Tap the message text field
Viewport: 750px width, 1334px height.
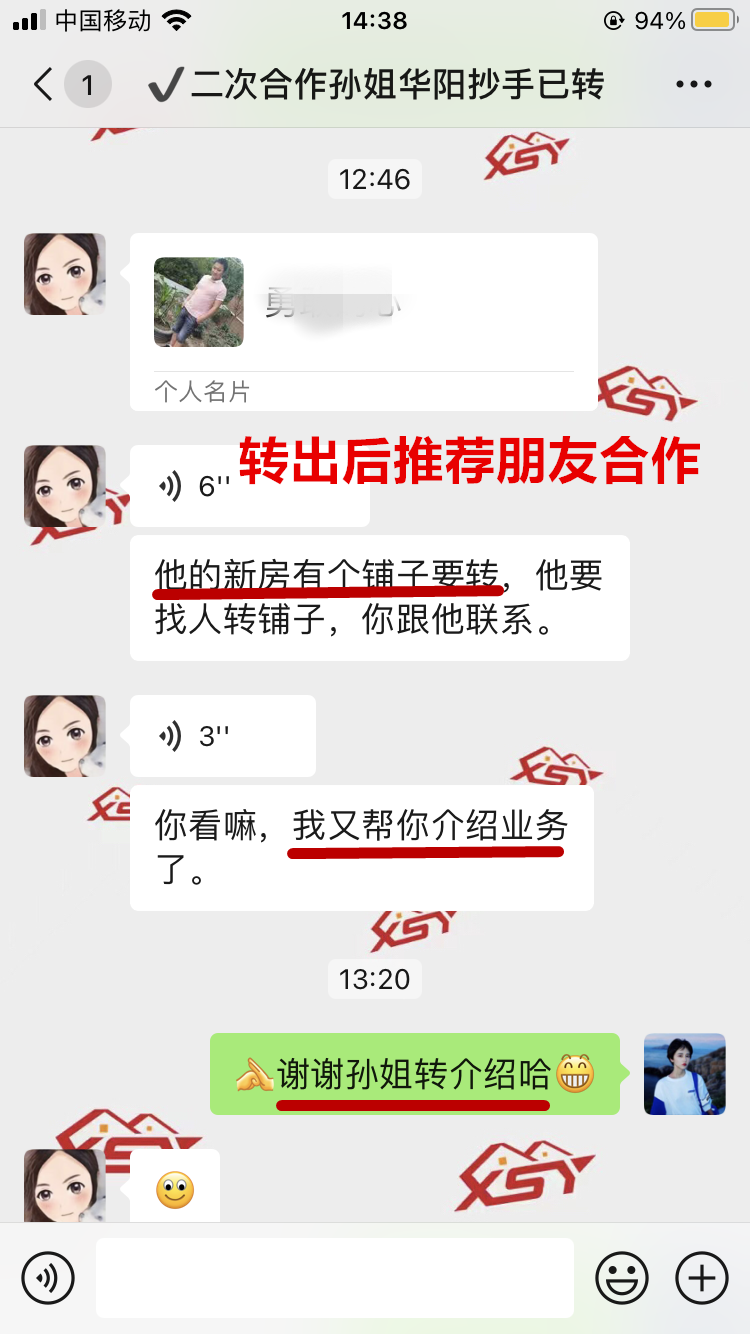pos(335,1278)
